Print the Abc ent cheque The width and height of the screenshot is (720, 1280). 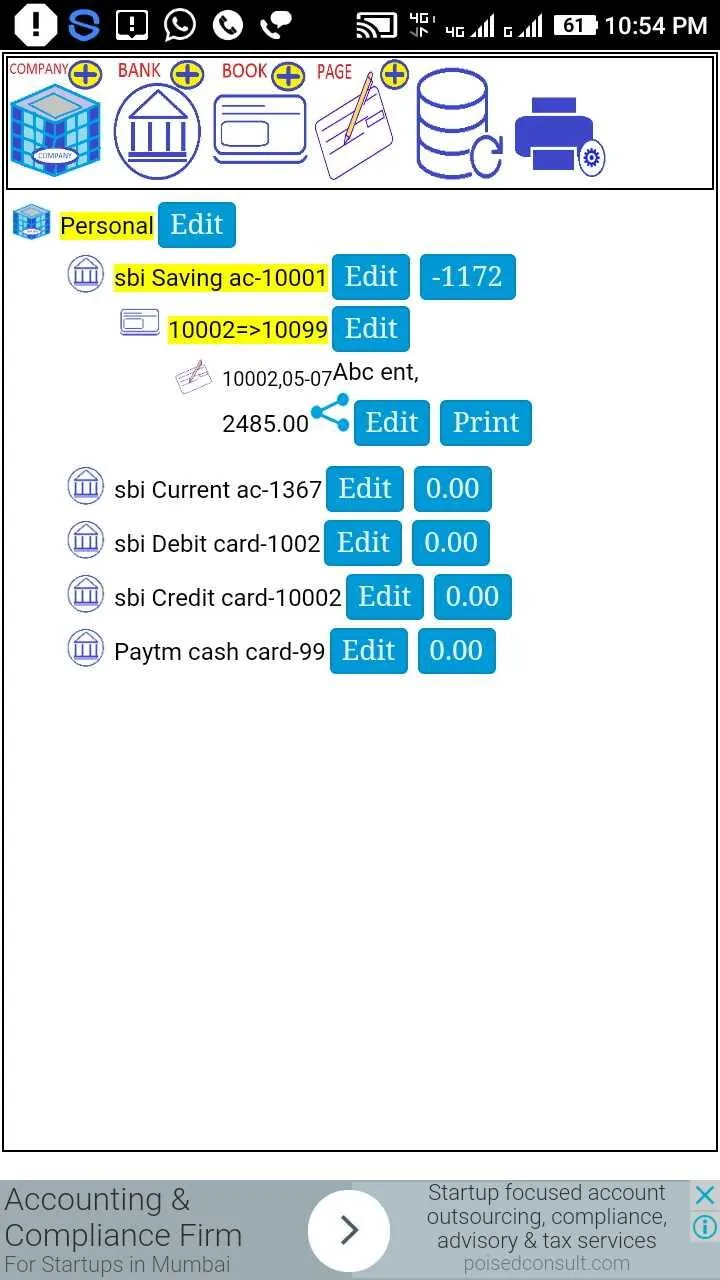pos(486,423)
